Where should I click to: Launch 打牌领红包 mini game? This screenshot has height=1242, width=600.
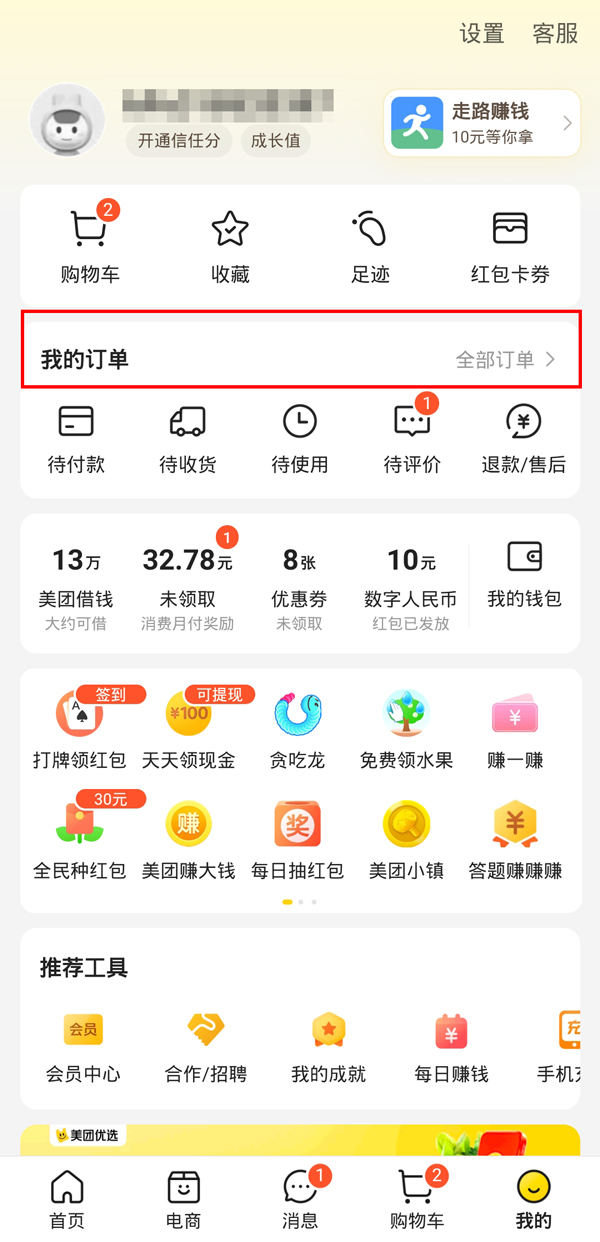click(x=79, y=728)
